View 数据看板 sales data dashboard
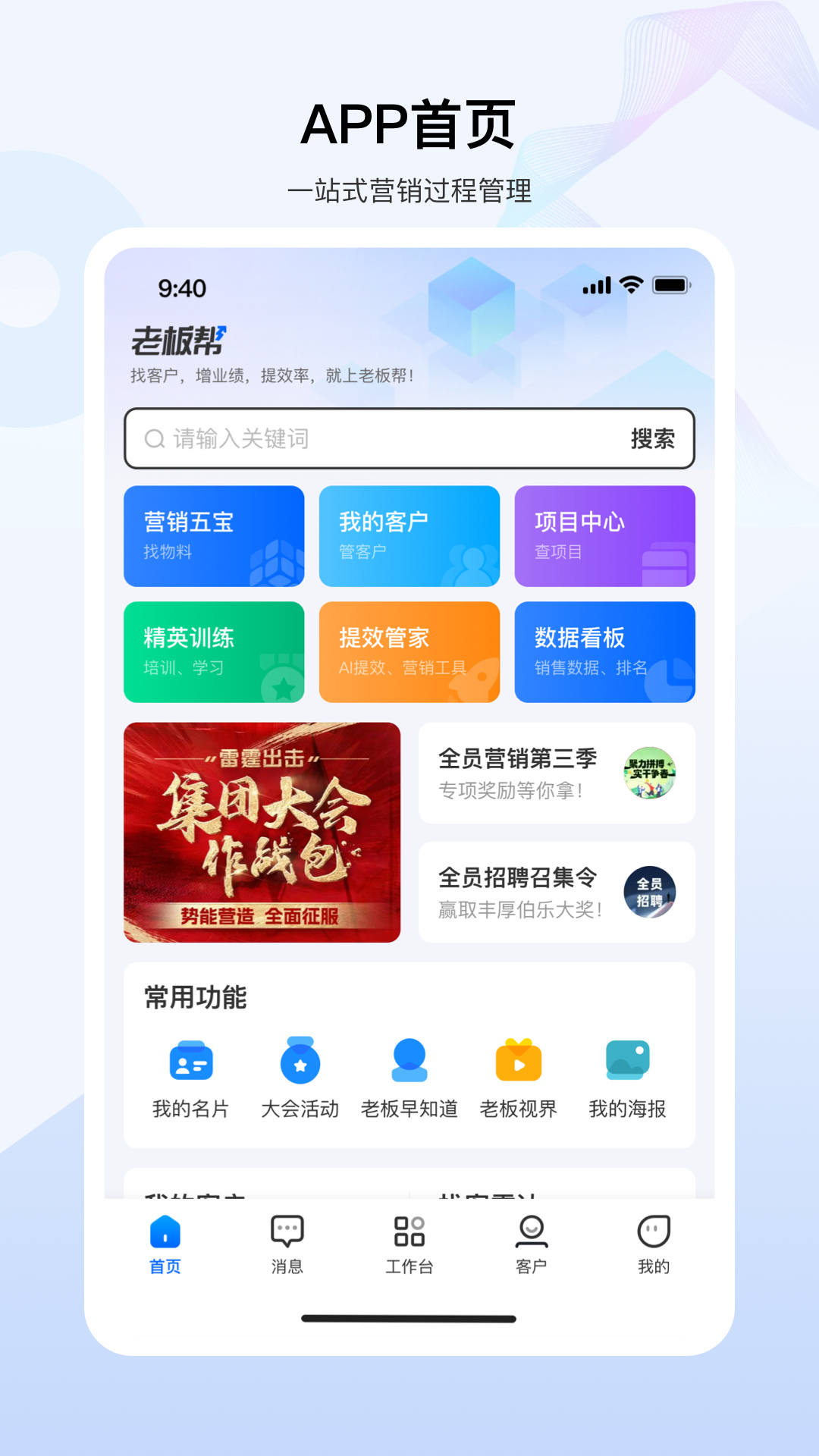Viewport: 819px width, 1456px height. [x=605, y=652]
